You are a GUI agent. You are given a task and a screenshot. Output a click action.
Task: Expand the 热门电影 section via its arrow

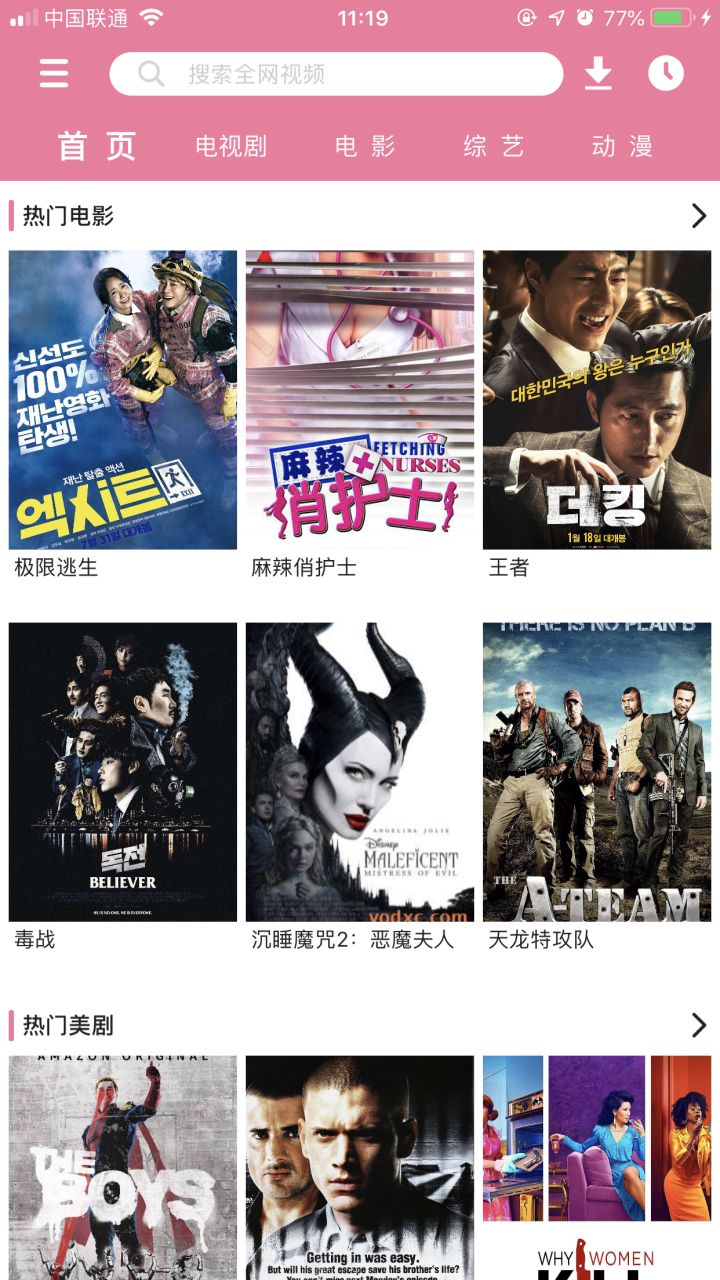(700, 214)
